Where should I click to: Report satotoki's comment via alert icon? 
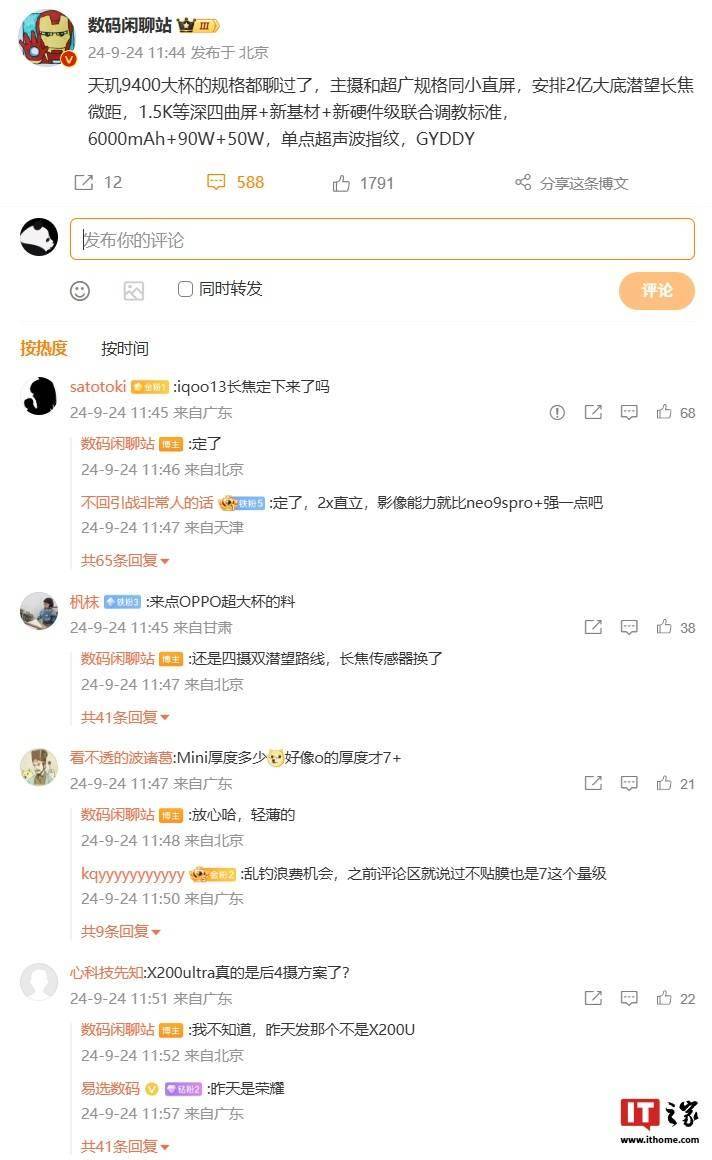click(557, 412)
